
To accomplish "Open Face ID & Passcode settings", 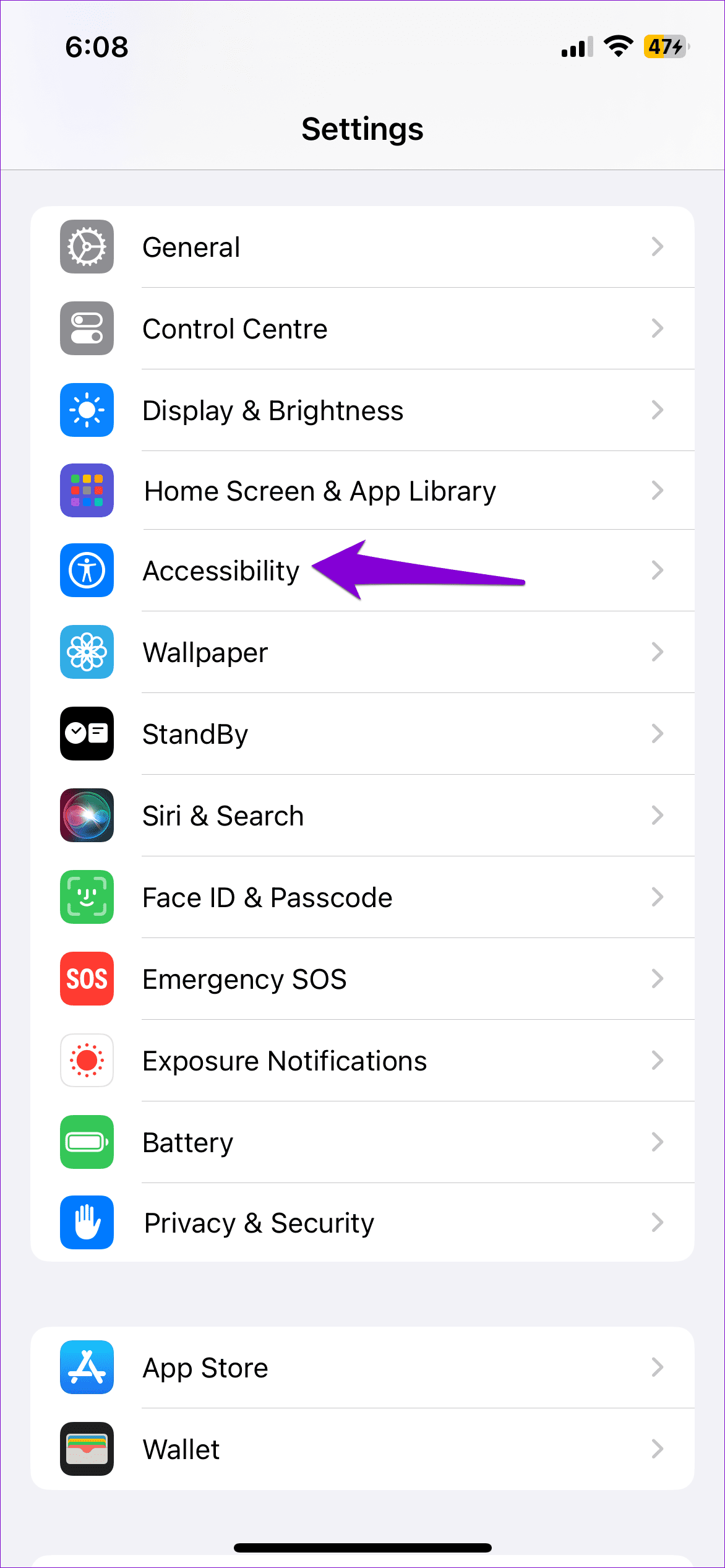I will [371, 897].
